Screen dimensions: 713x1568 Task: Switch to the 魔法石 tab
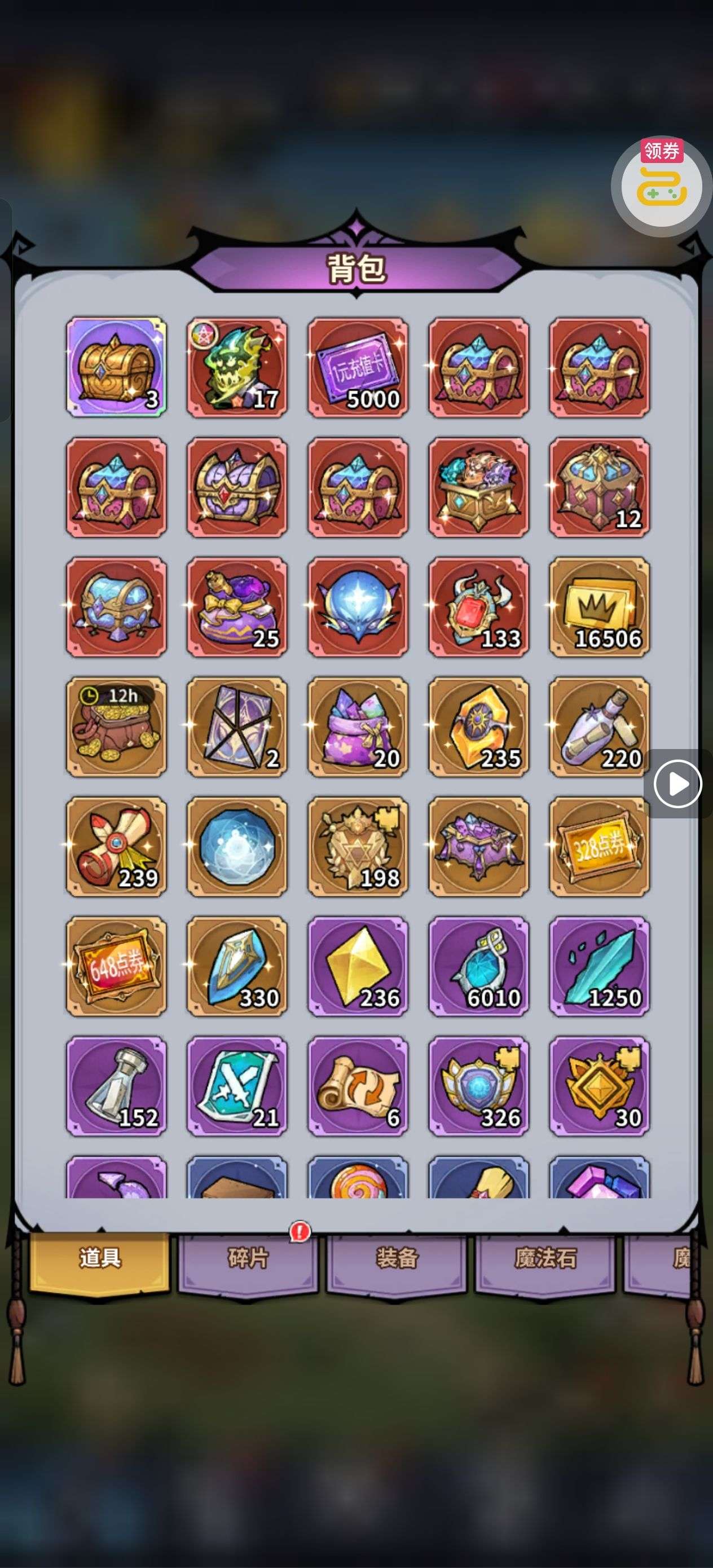545,1258
